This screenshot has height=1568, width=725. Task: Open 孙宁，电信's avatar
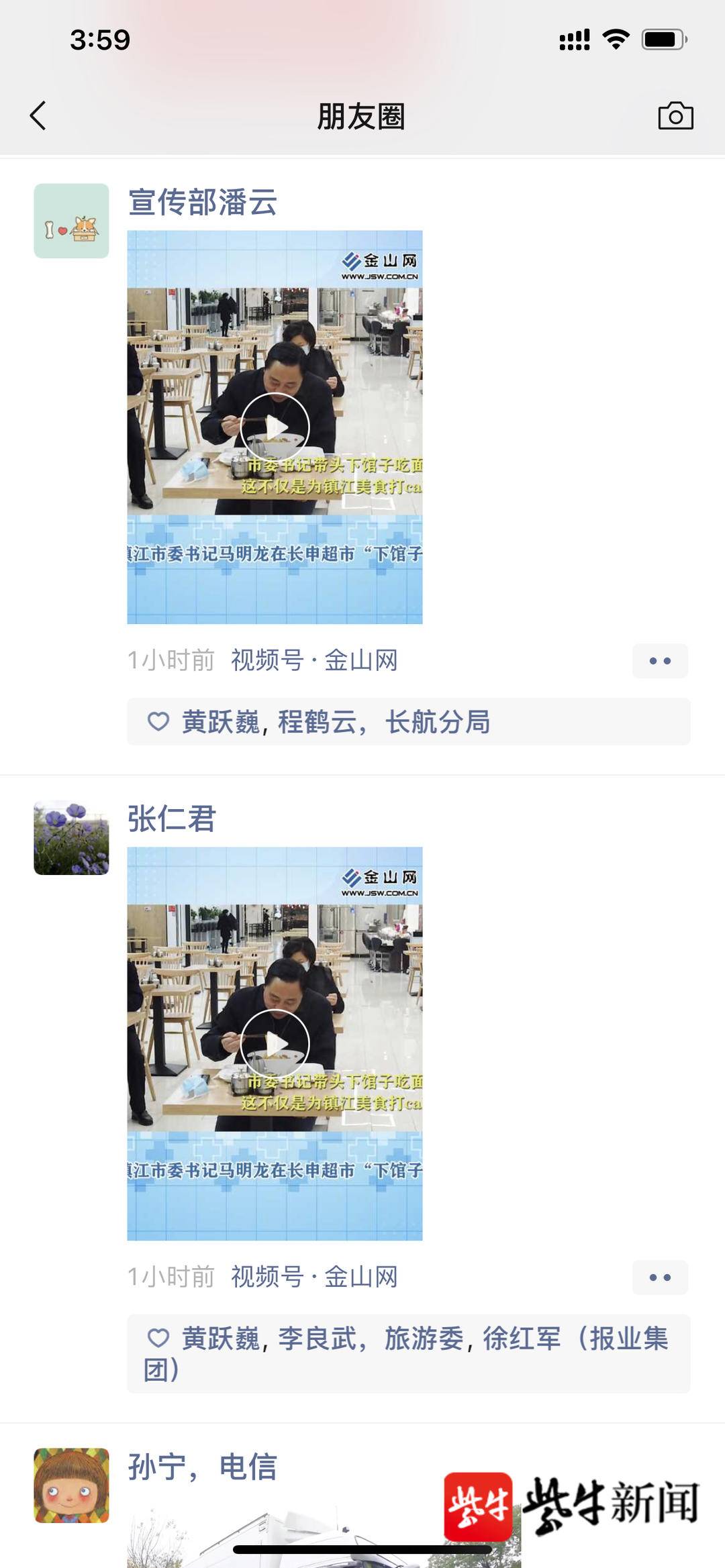(71, 1485)
